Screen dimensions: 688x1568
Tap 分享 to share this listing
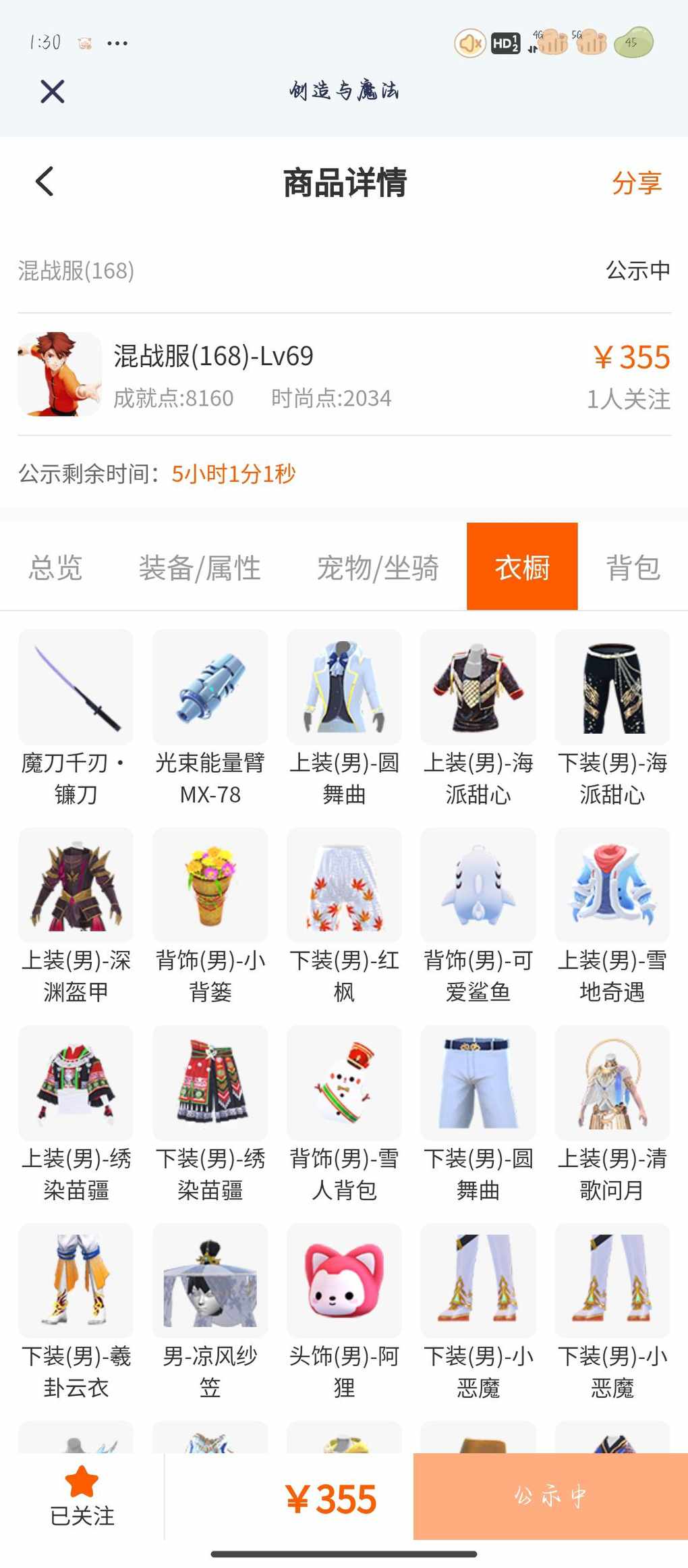click(636, 183)
